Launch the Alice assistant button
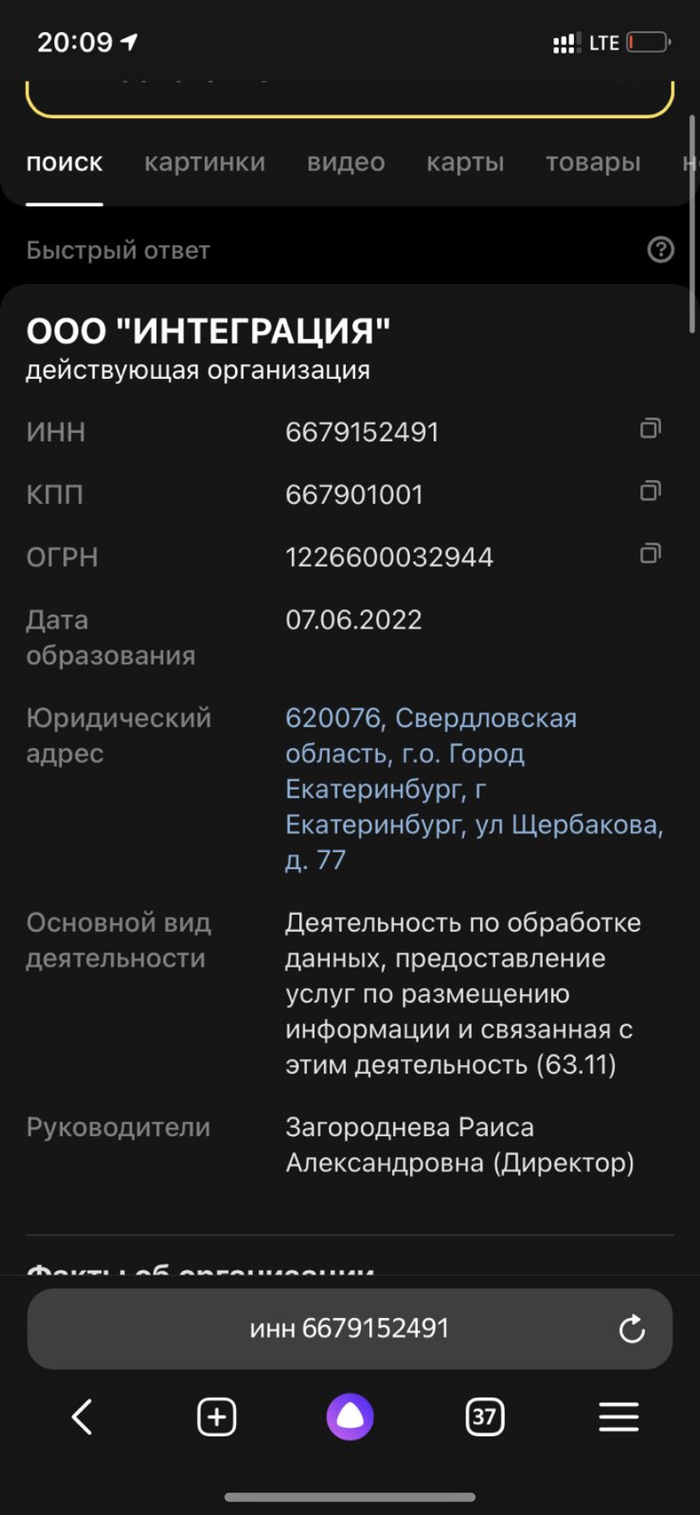The height and width of the screenshot is (1515, 700). pos(350,1417)
